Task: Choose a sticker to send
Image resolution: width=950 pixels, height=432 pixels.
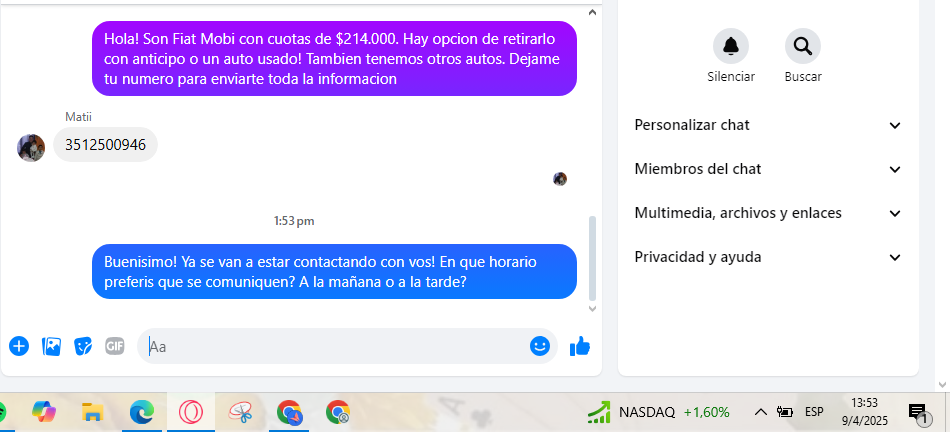Action: click(84, 346)
